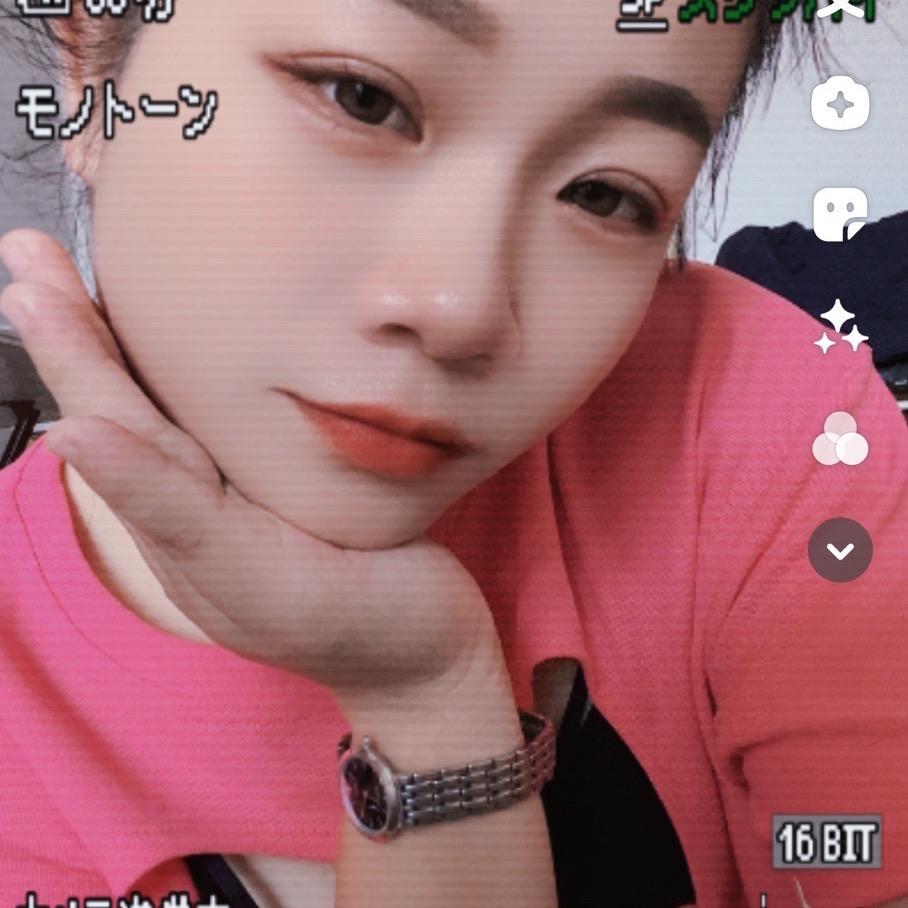Image resolution: width=908 pixels, height=908 pixels.
Task: Open the sparkle effects tool
Action: click(840, 328)
